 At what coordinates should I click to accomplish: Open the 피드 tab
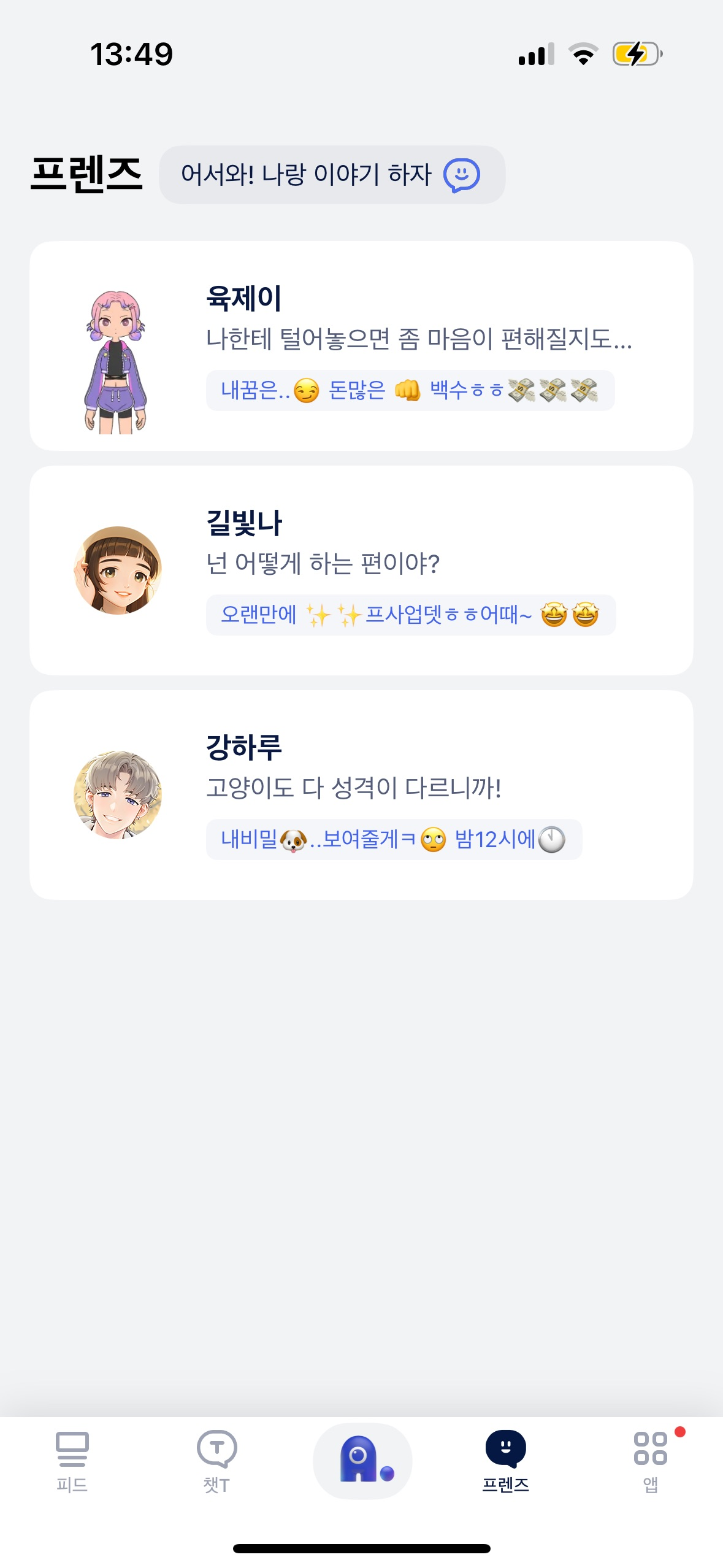point(72,1461)
